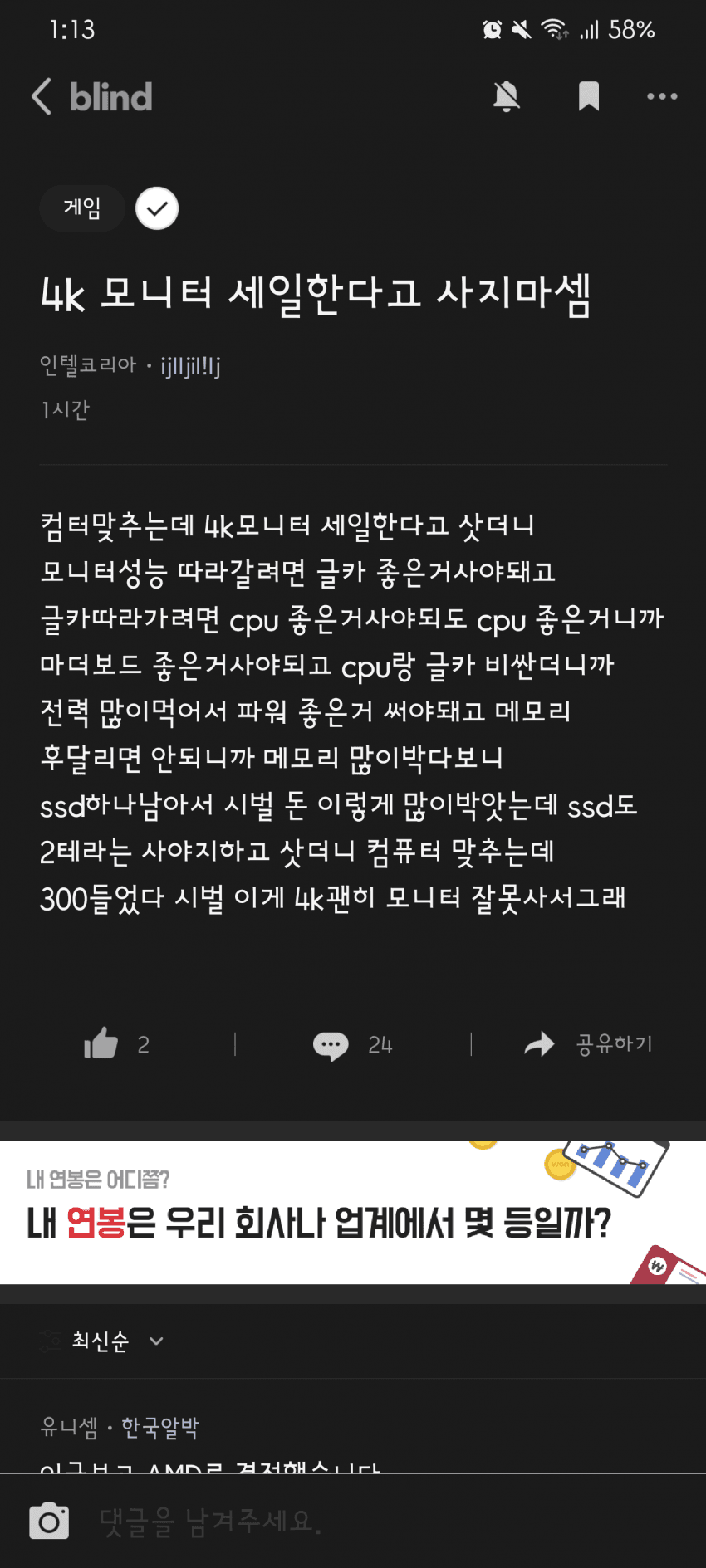The width and height of the screenshot is (706, 1568).
Task: Expand the 최신순 sort dropdown
Action: point(116,1341)
